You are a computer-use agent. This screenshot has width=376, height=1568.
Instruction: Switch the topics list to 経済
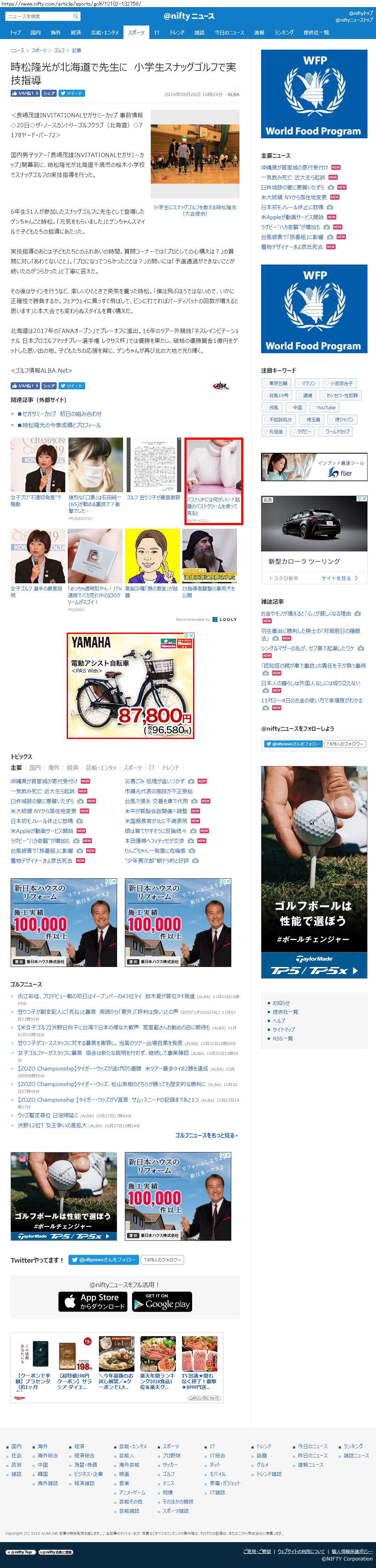click(73, 768)
